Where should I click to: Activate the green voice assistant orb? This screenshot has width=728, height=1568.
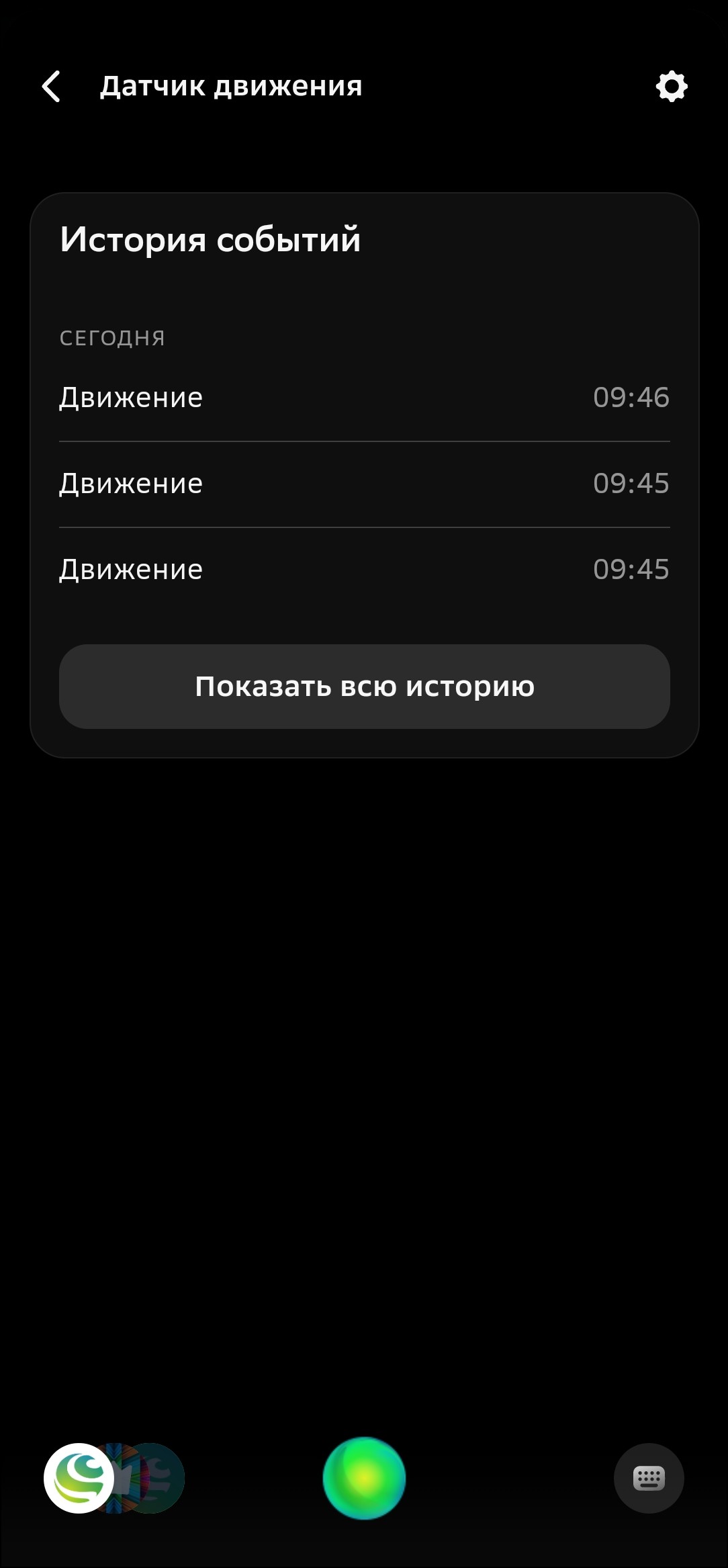coord(364,1478)
